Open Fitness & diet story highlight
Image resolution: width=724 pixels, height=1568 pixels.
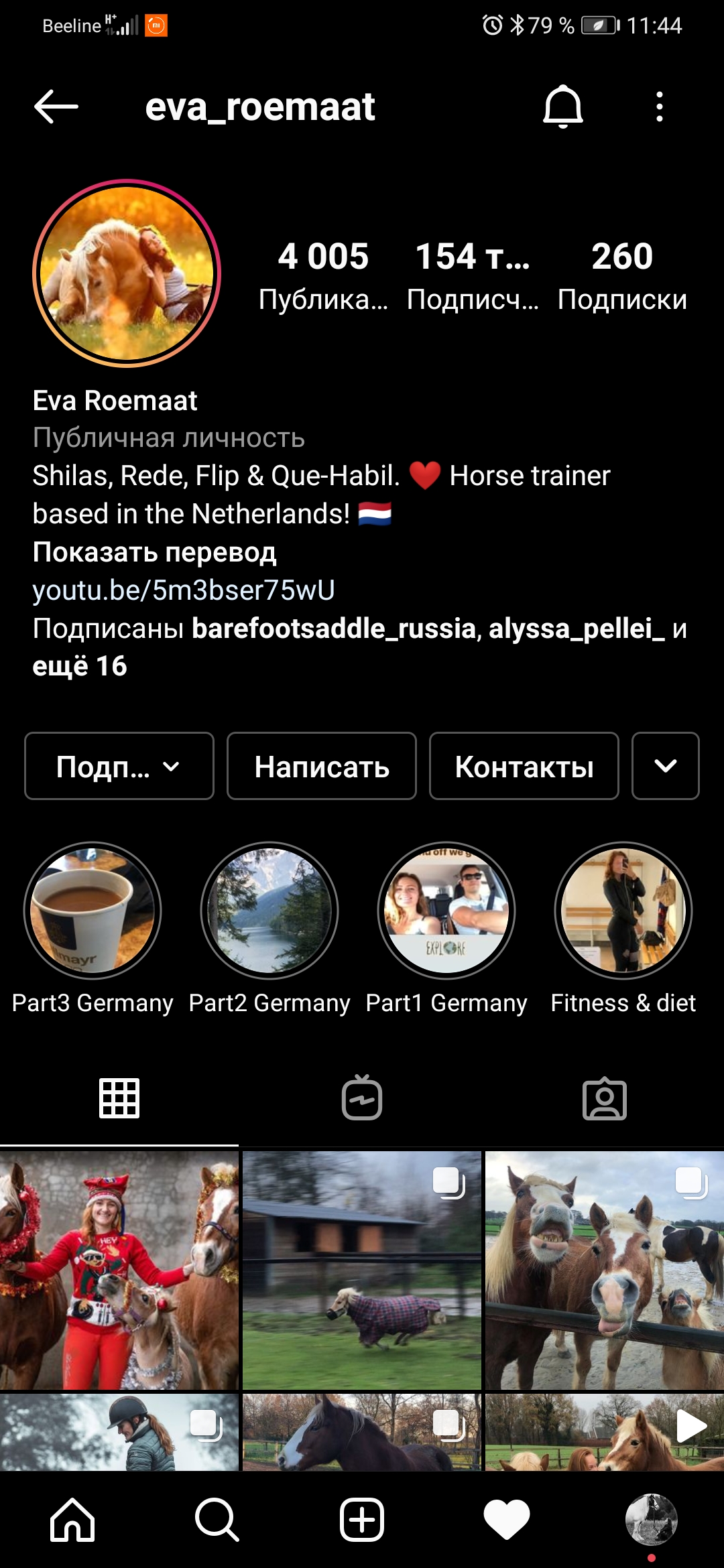(x=623, y=911)
